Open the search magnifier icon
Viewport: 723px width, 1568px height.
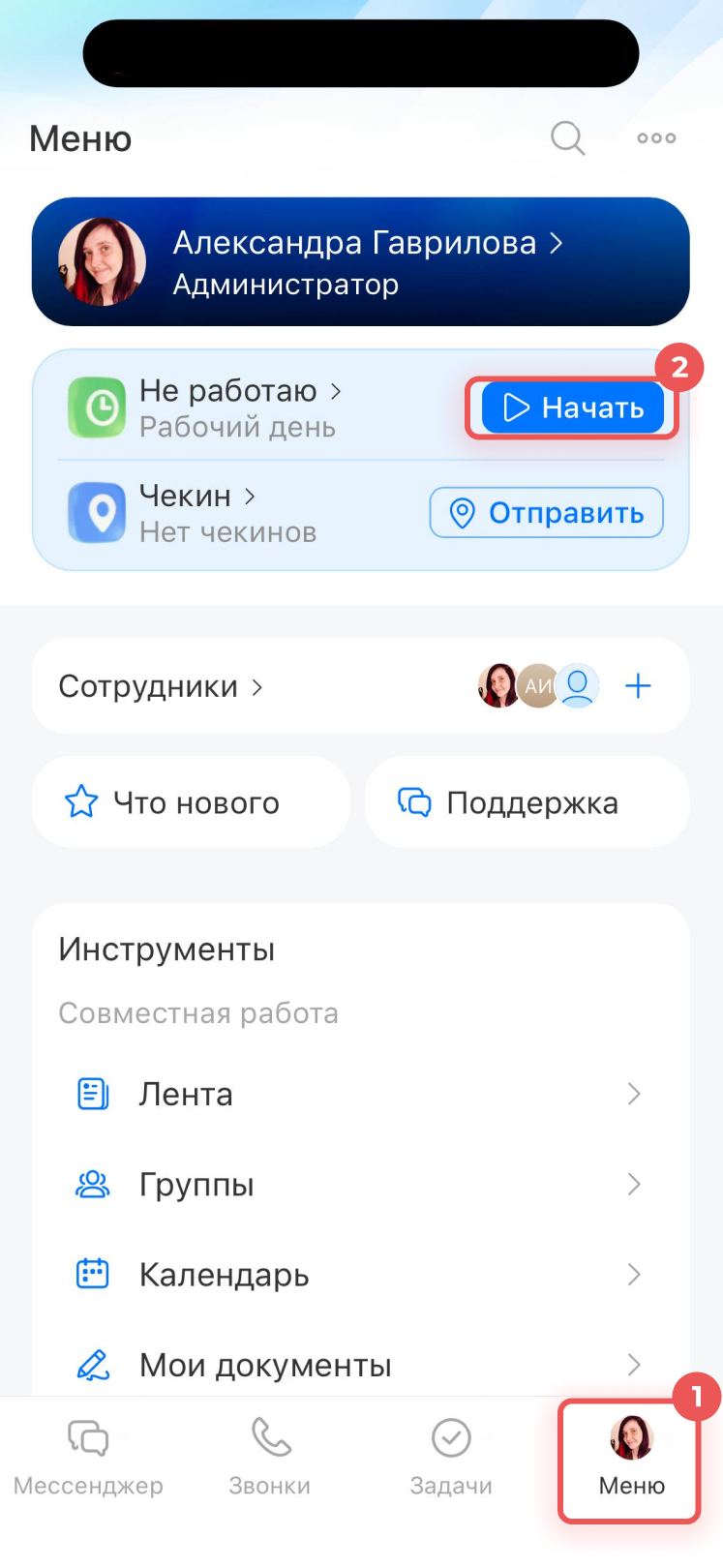pos(568,138)
